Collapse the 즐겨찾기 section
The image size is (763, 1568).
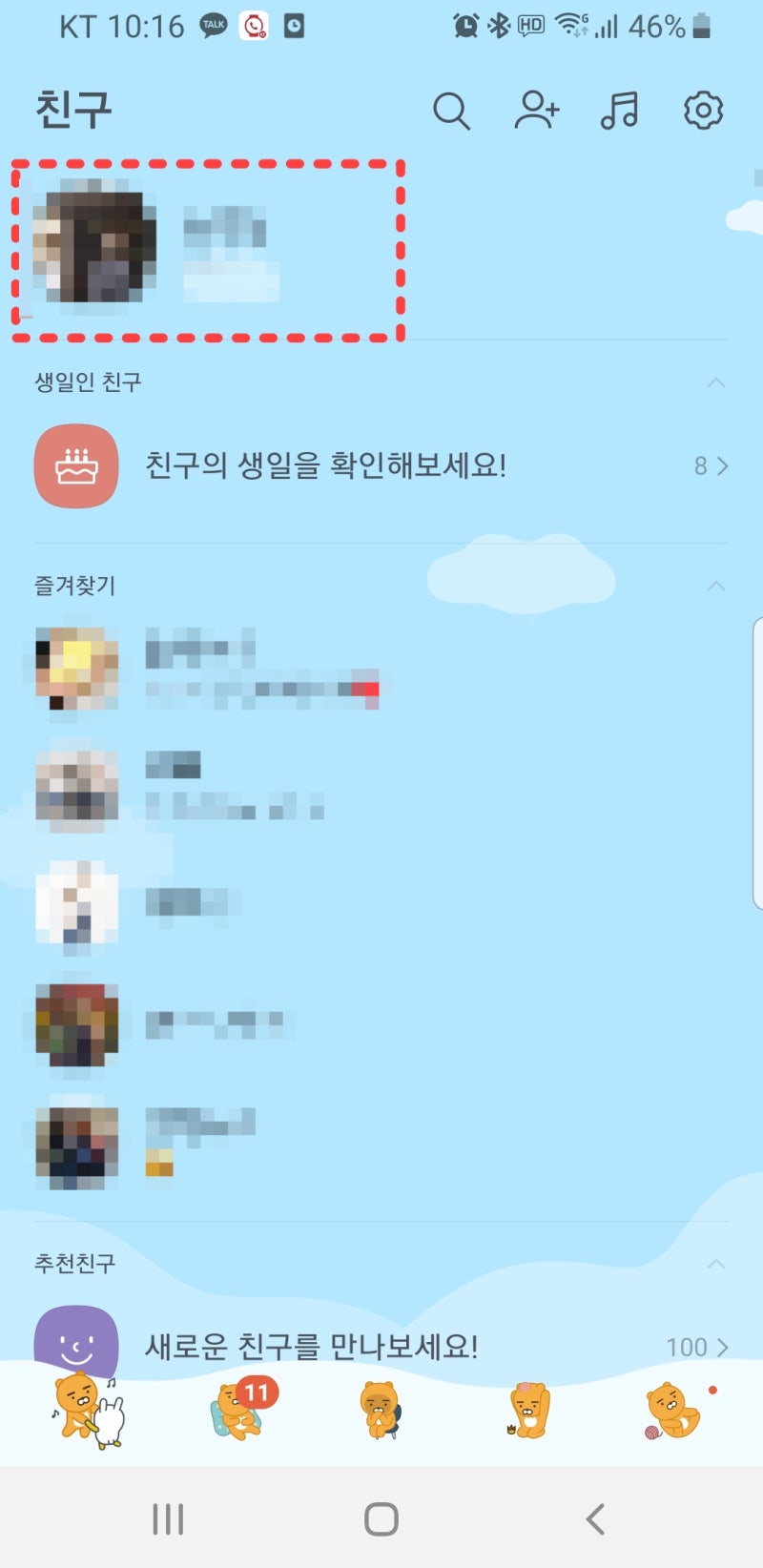[715, 585]
